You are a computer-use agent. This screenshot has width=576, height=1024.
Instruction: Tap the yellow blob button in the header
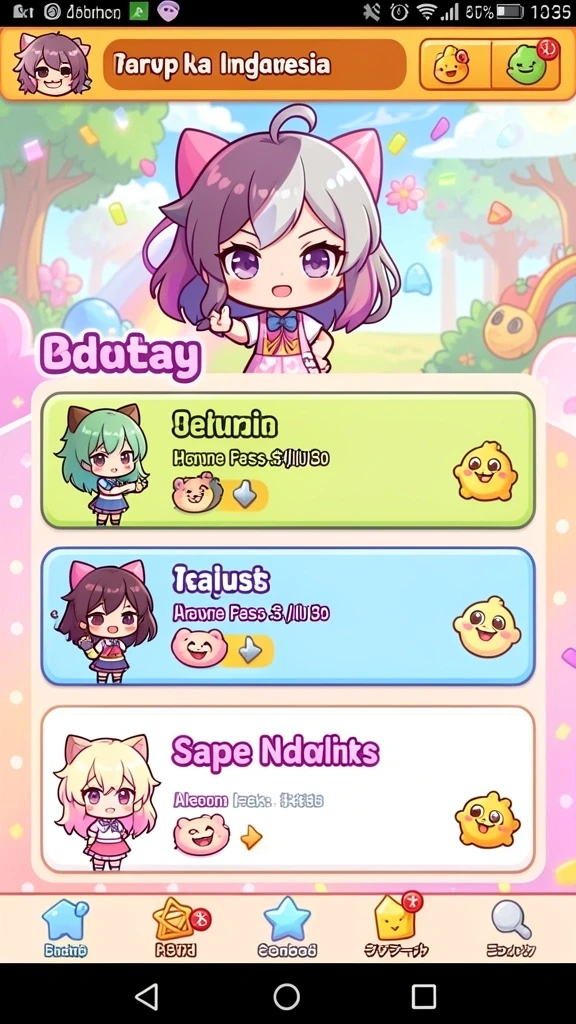453,65
